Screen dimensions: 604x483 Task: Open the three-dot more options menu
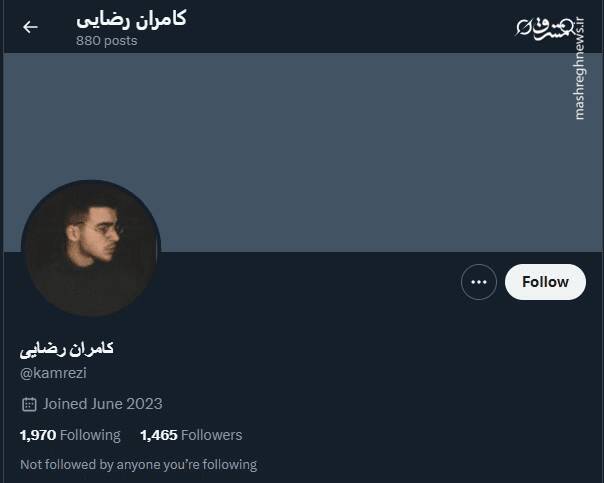(478, 282)
